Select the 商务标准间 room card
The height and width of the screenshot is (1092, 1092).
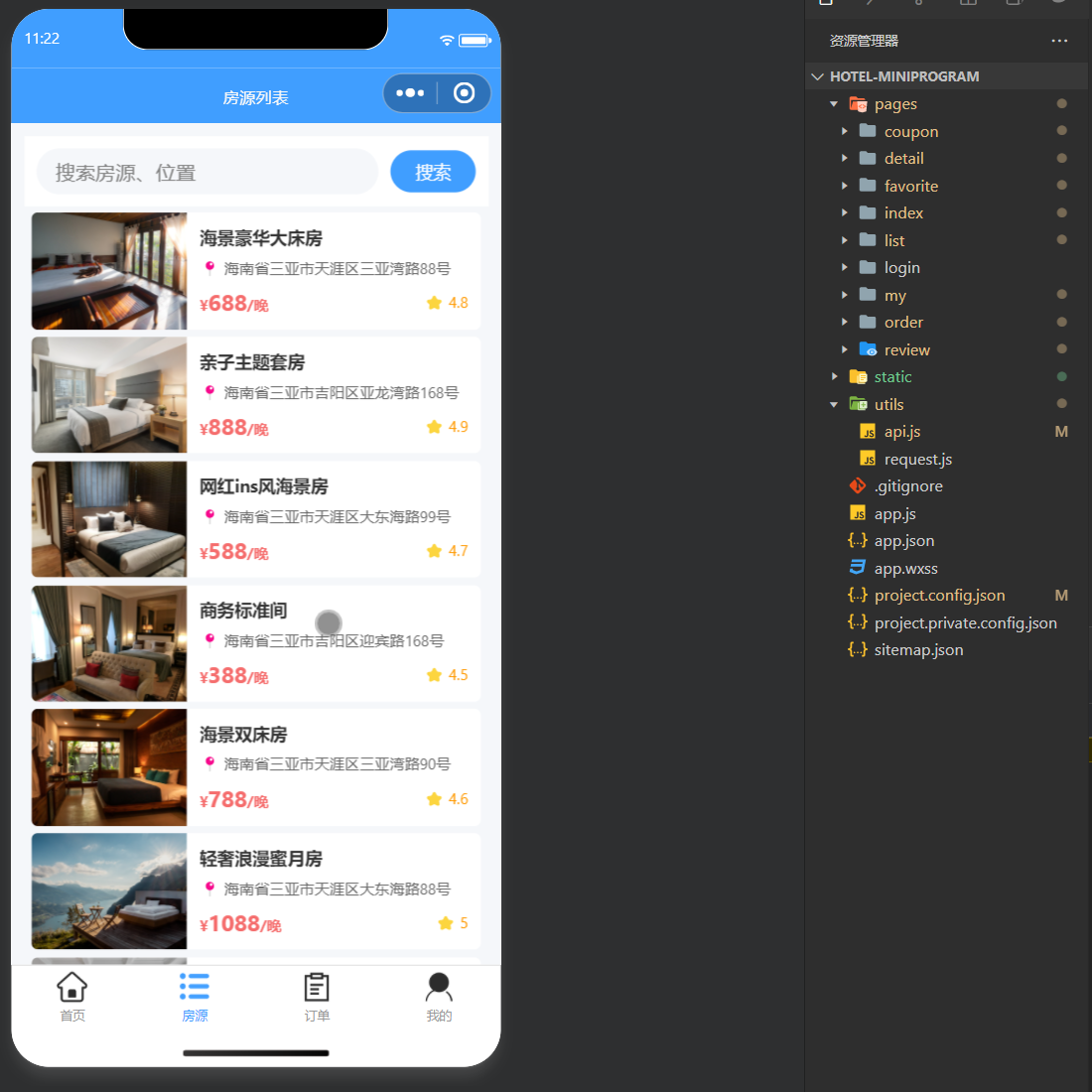tap(256, 643)
